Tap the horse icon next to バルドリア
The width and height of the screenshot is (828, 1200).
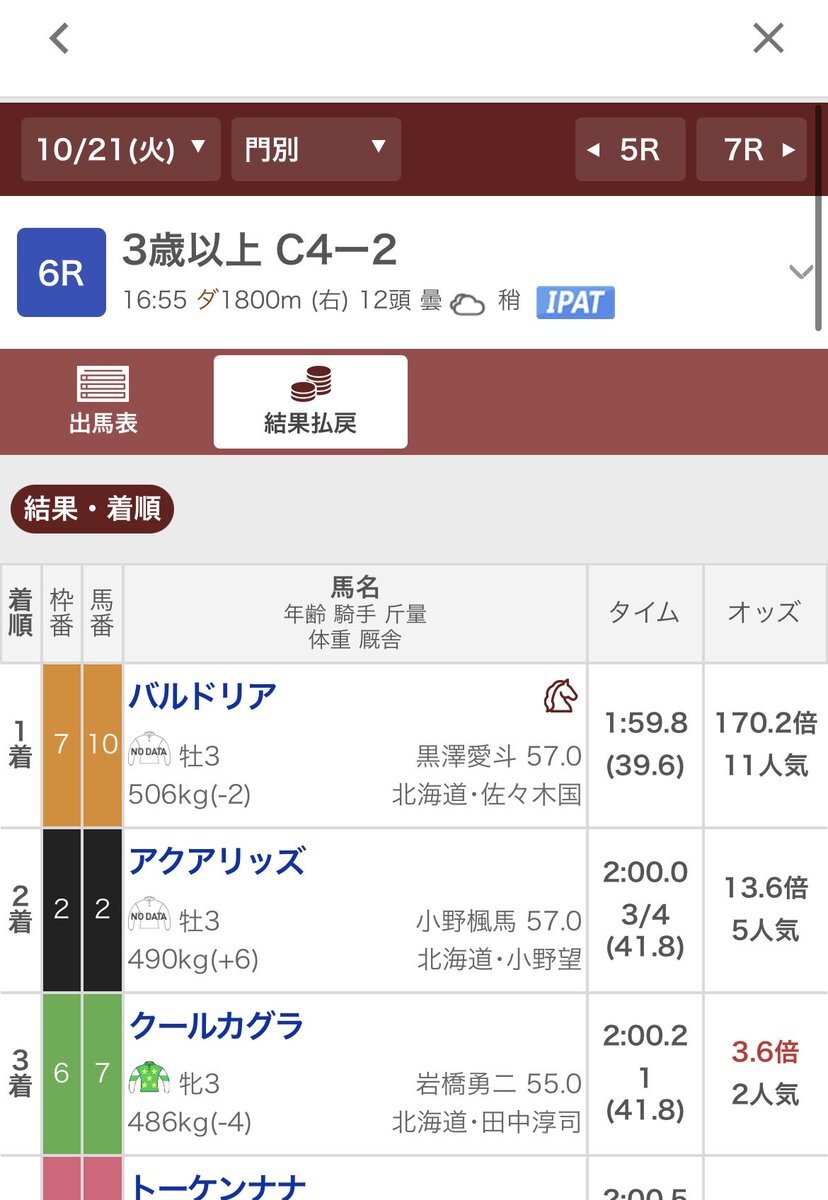coord(561,696)
